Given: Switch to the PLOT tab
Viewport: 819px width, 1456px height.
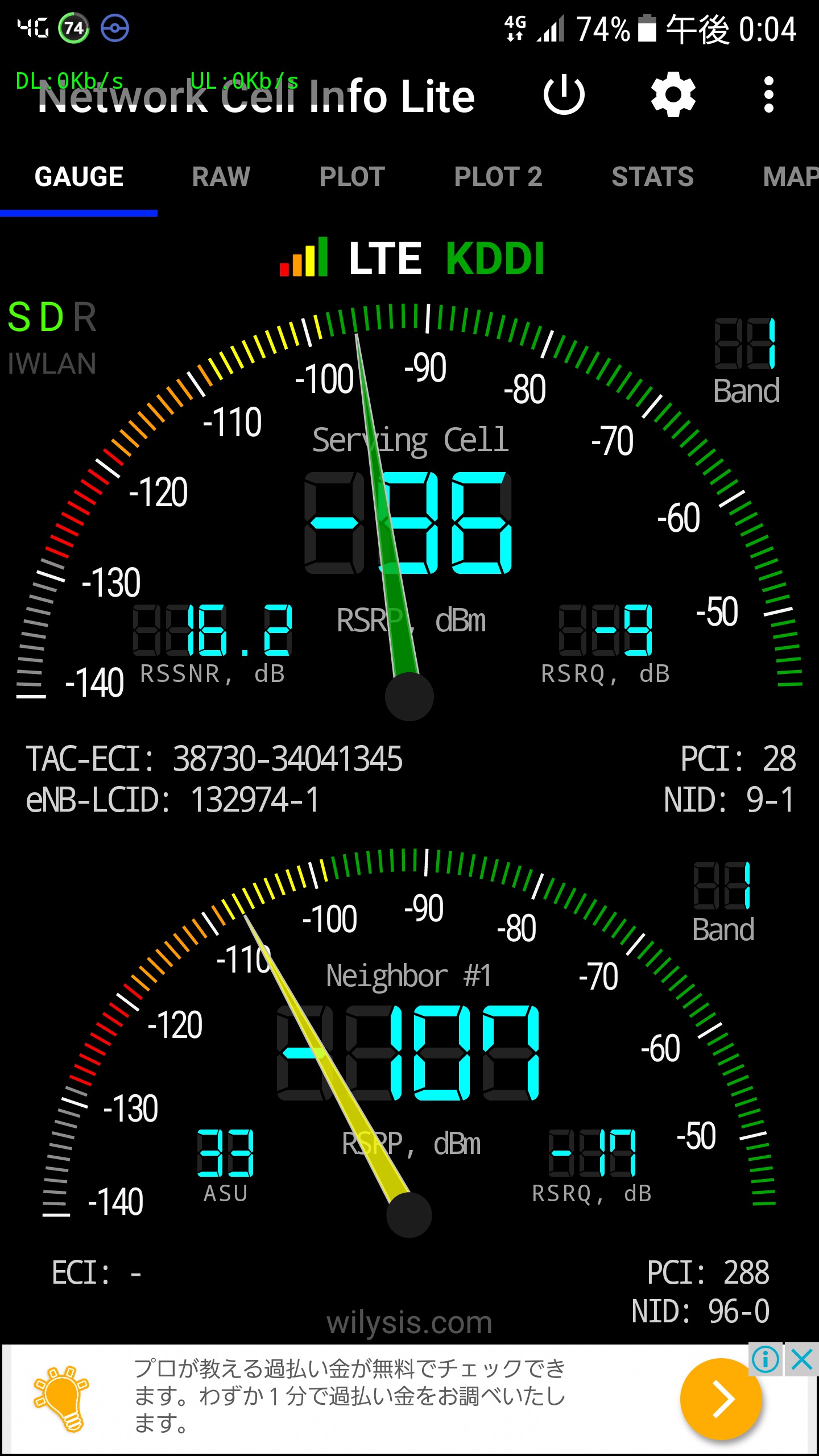Looking at the screenshot, I should (x=352, y=177).
